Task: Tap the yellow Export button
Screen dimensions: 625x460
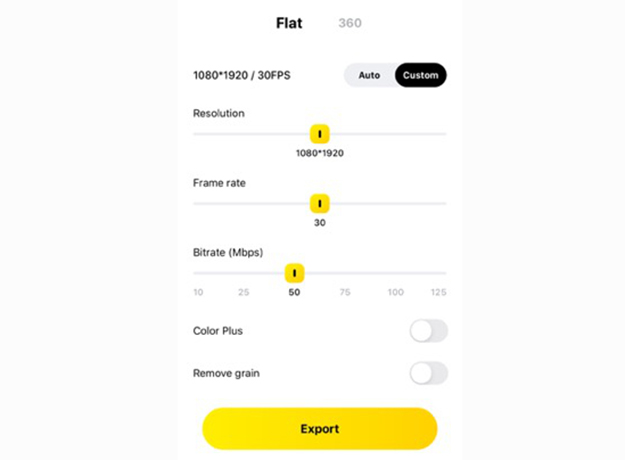Action: point(320,429)
